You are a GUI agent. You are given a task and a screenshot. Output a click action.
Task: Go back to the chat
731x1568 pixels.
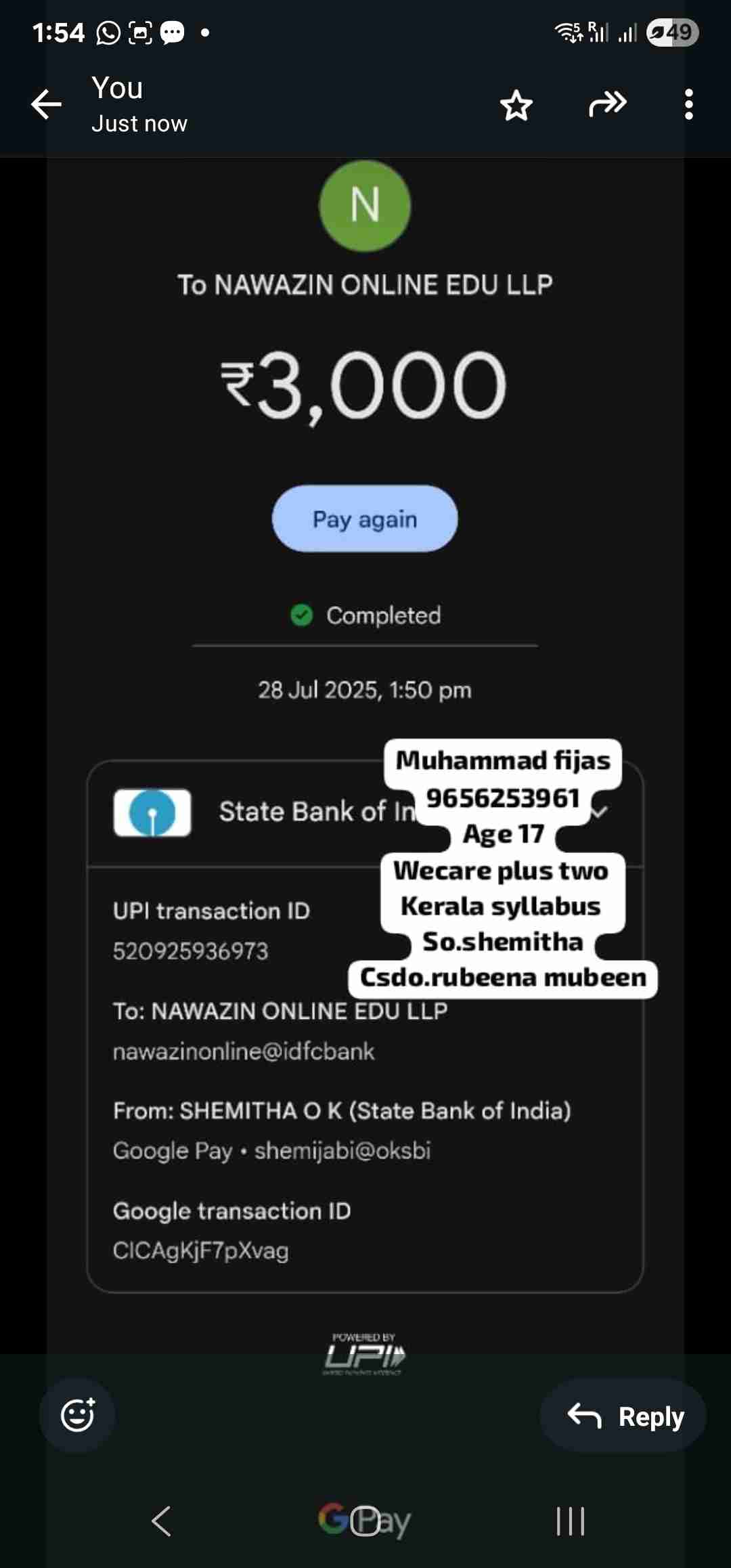pyautogui.click(x=46, y=105)
